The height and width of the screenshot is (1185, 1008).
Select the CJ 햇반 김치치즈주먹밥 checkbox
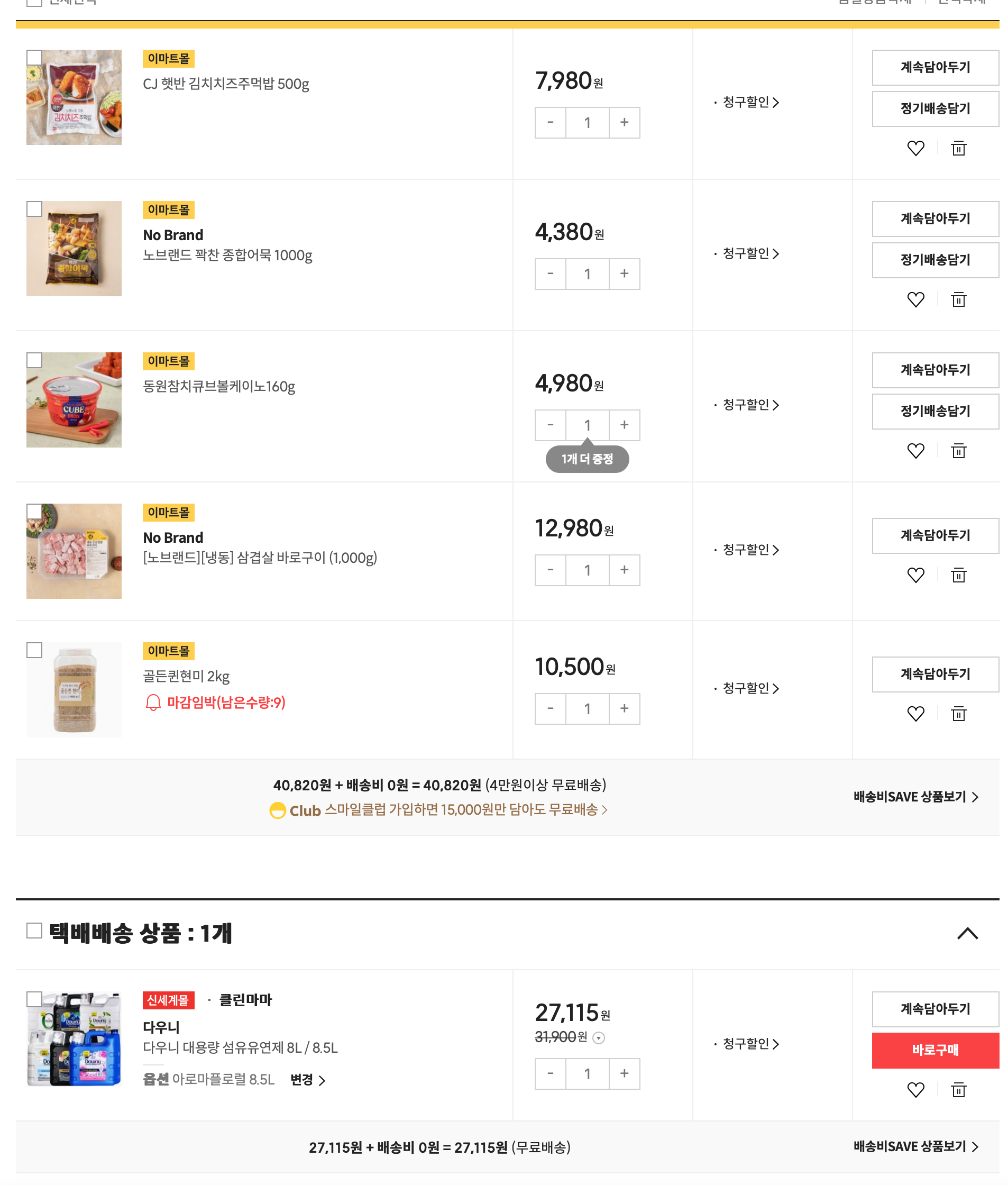coord(34,58)
